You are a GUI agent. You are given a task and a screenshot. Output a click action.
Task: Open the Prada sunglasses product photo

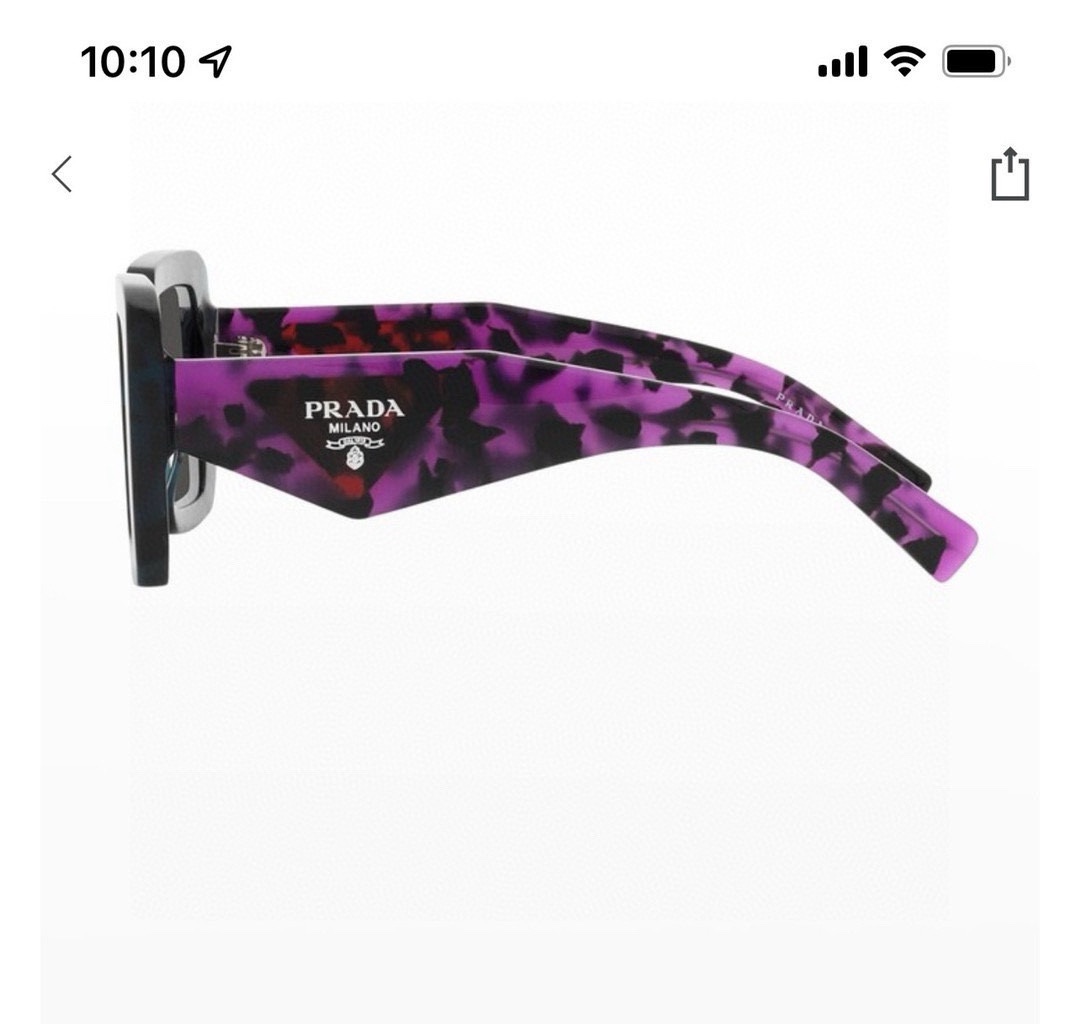click(547, 419)
